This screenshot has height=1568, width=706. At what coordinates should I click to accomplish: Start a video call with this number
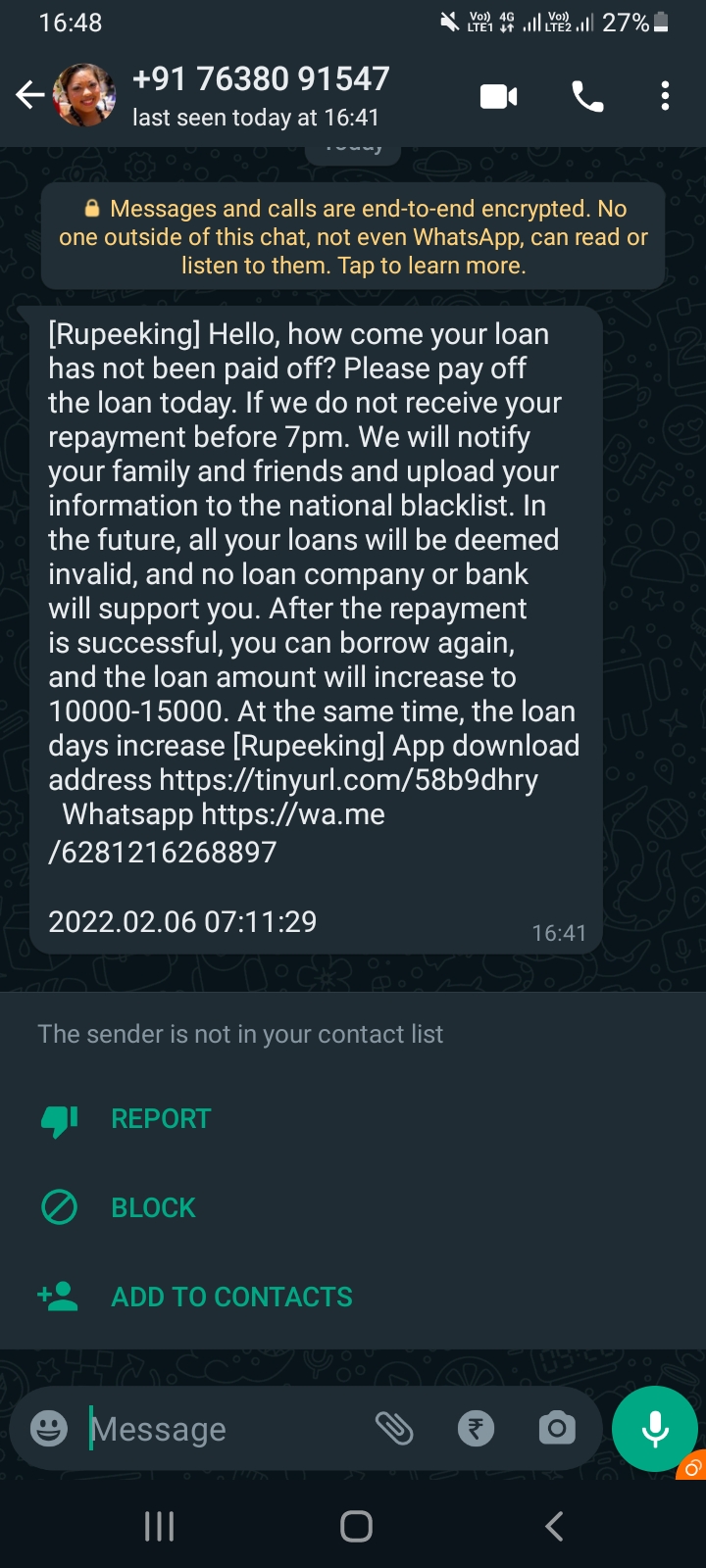[498, 96]
